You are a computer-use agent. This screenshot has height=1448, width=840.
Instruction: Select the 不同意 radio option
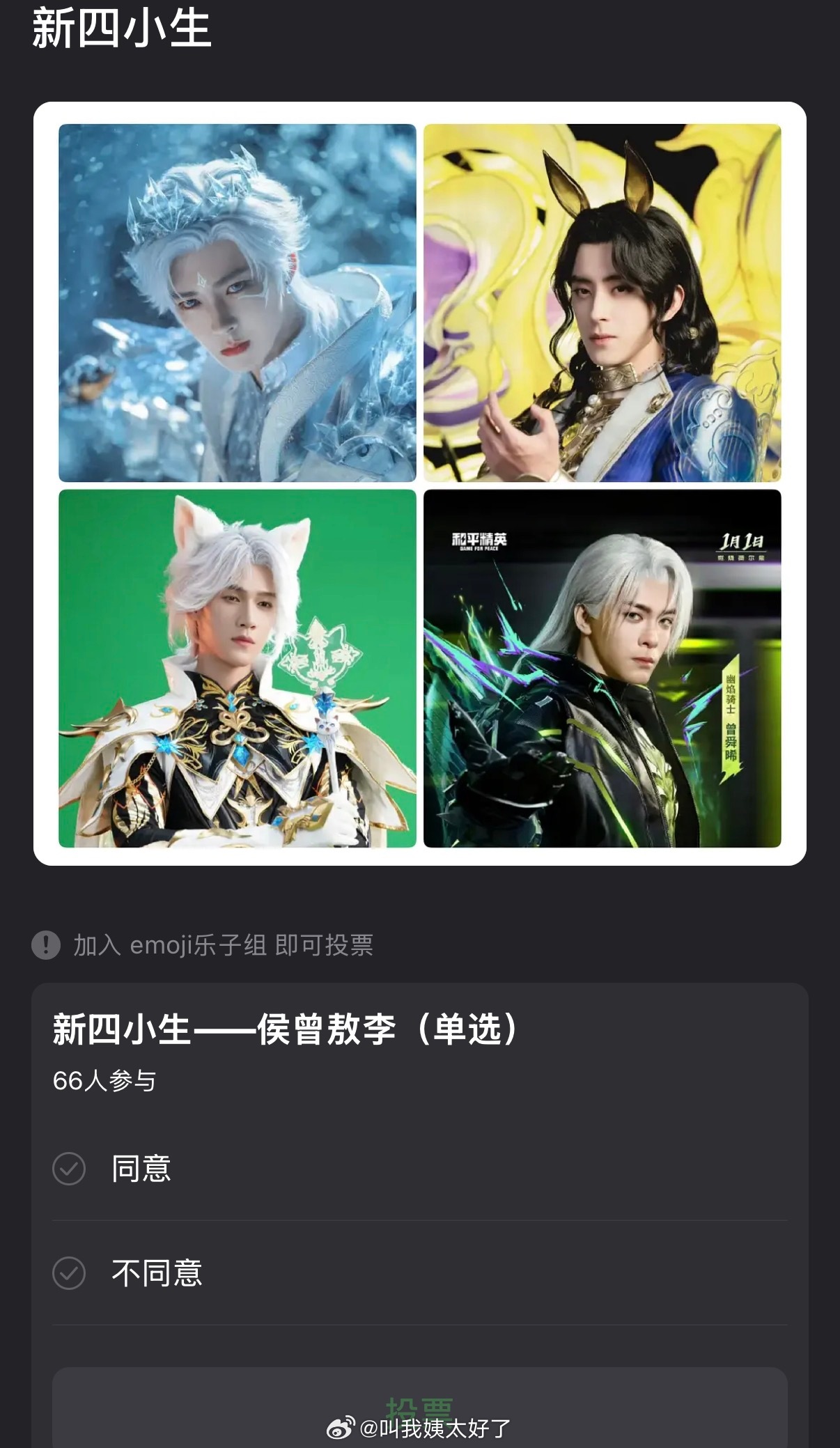coord(155,1272)
